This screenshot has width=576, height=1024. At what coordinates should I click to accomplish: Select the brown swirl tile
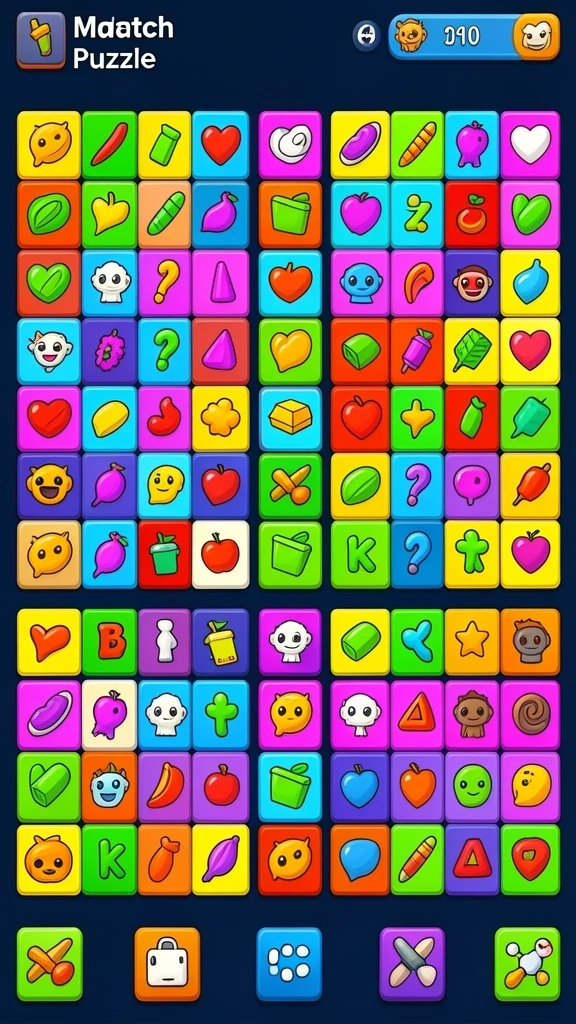(x=530, y=714)
